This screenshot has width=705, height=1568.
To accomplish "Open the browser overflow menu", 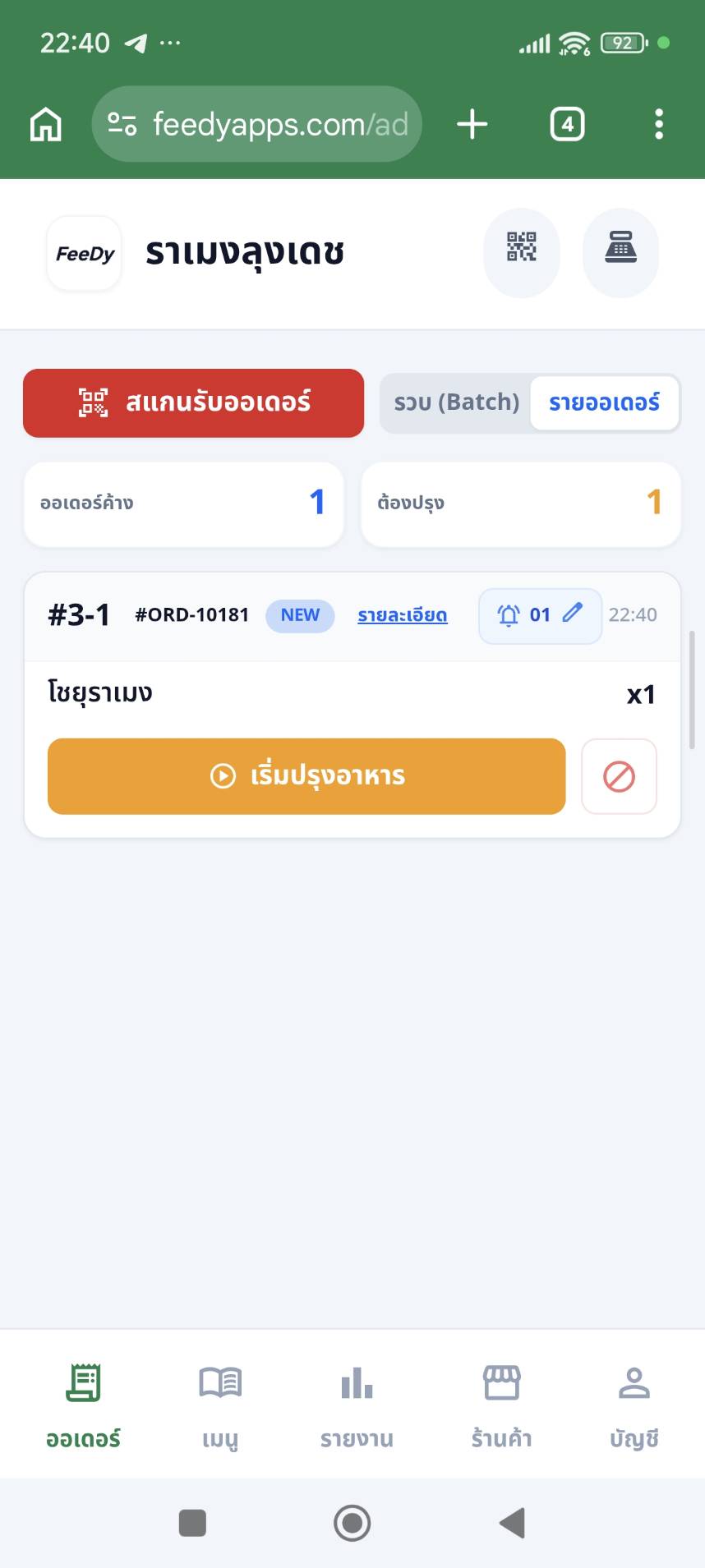I will point(659,124).
